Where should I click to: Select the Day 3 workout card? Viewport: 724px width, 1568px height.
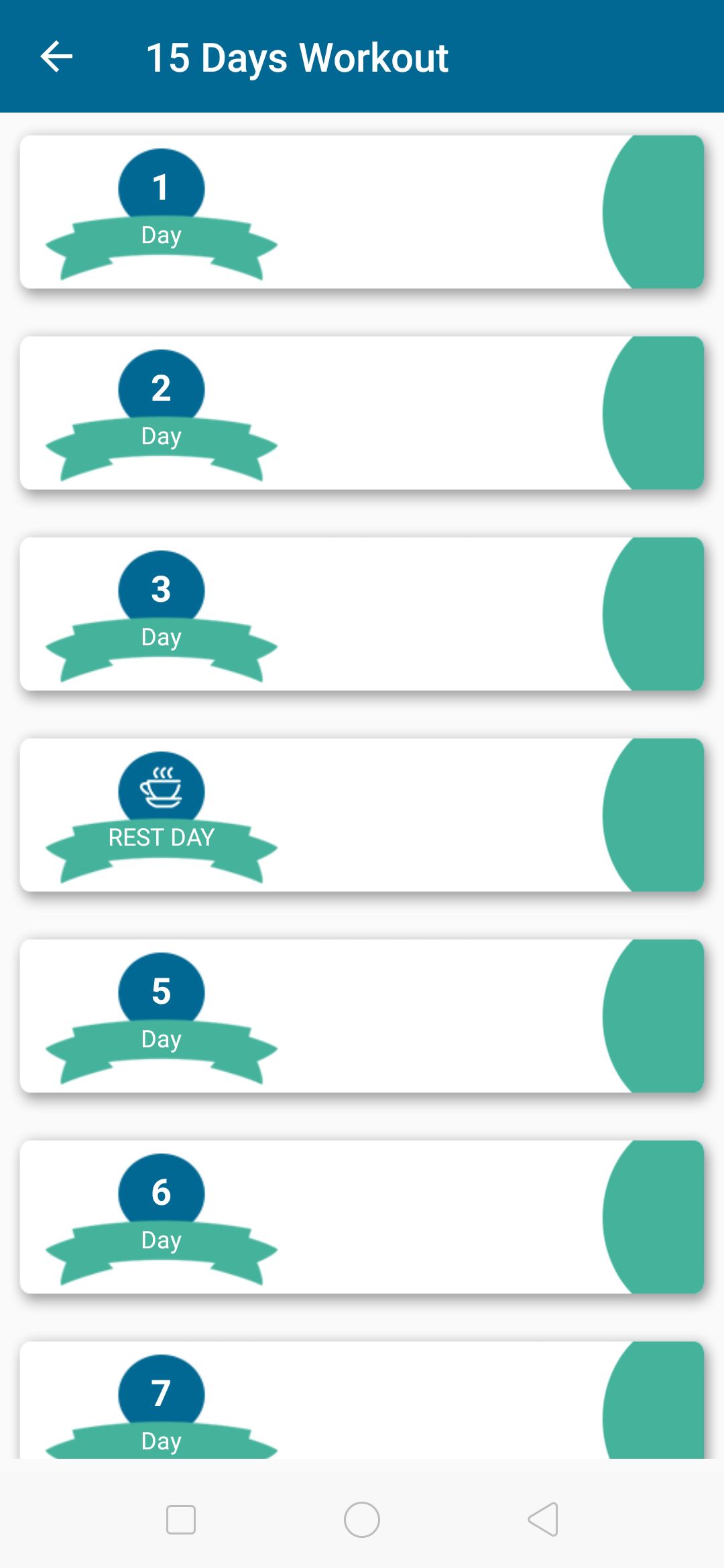point(362,614)
